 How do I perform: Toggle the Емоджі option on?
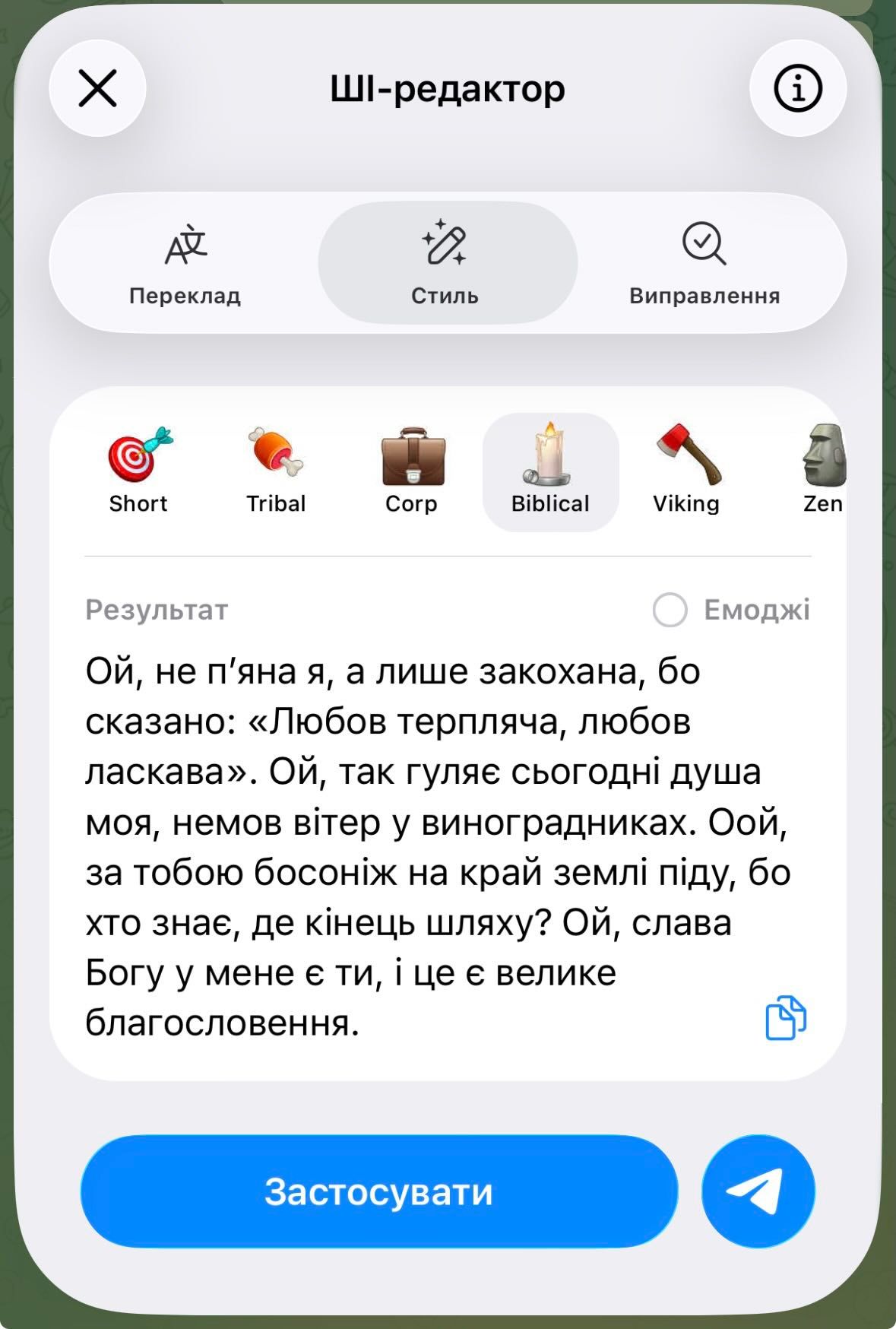672,608
